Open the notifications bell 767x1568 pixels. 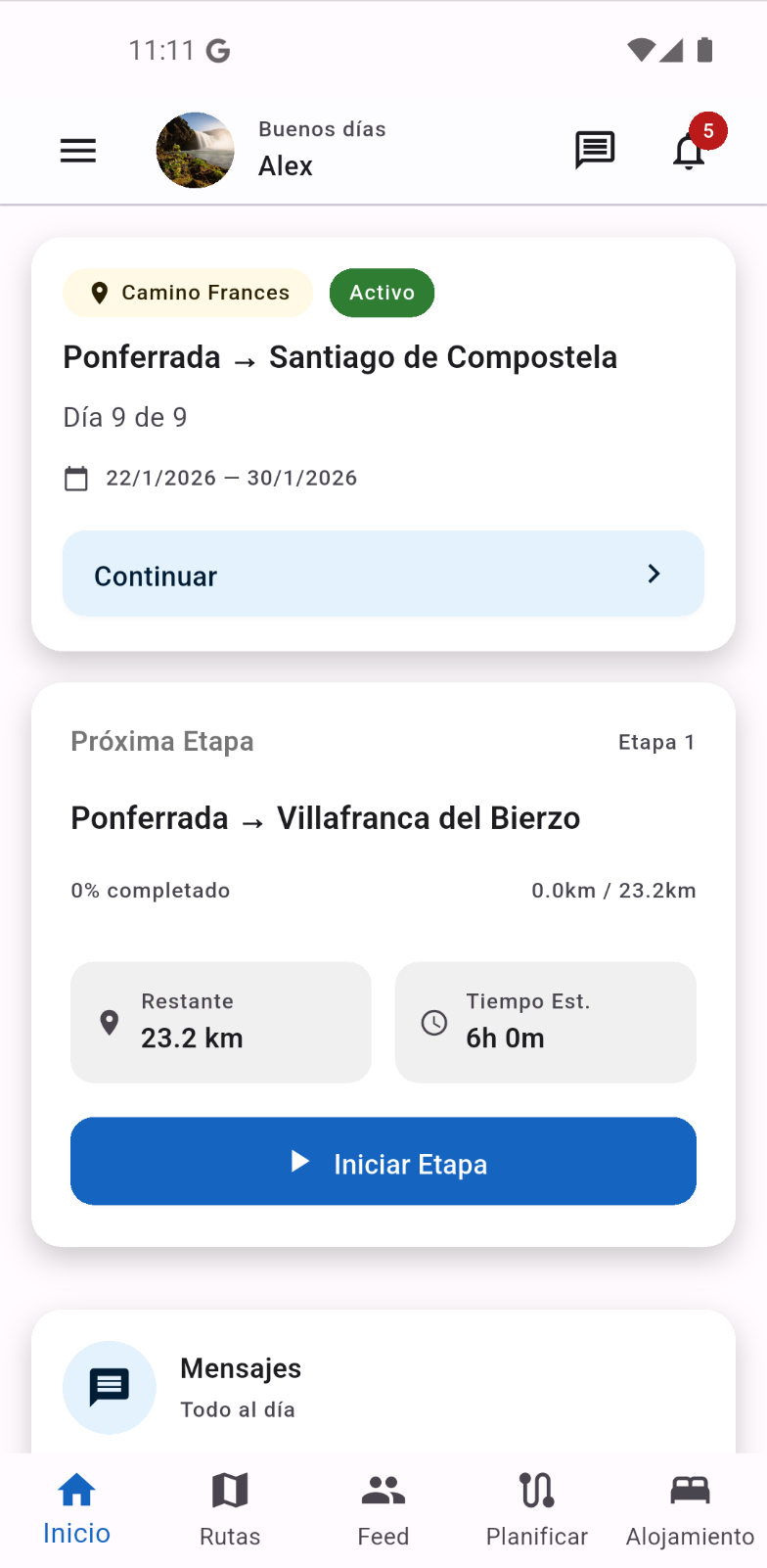coord(690,152)
